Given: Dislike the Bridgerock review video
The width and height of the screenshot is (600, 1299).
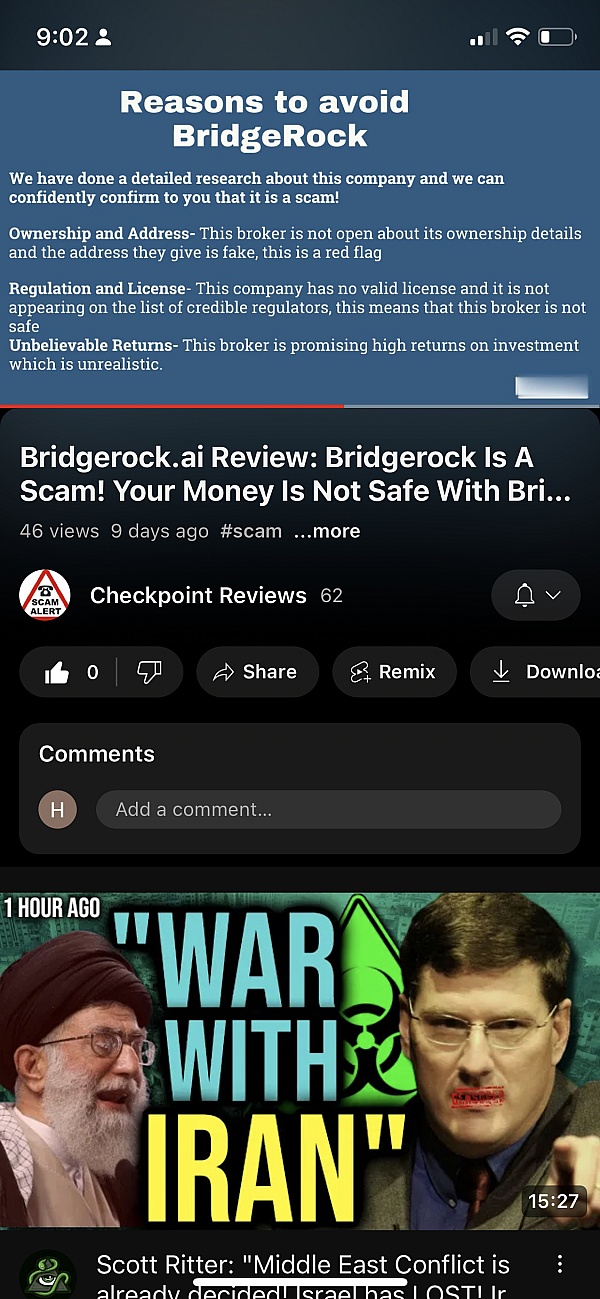Looking at the screenshot, I should point(149,672).
